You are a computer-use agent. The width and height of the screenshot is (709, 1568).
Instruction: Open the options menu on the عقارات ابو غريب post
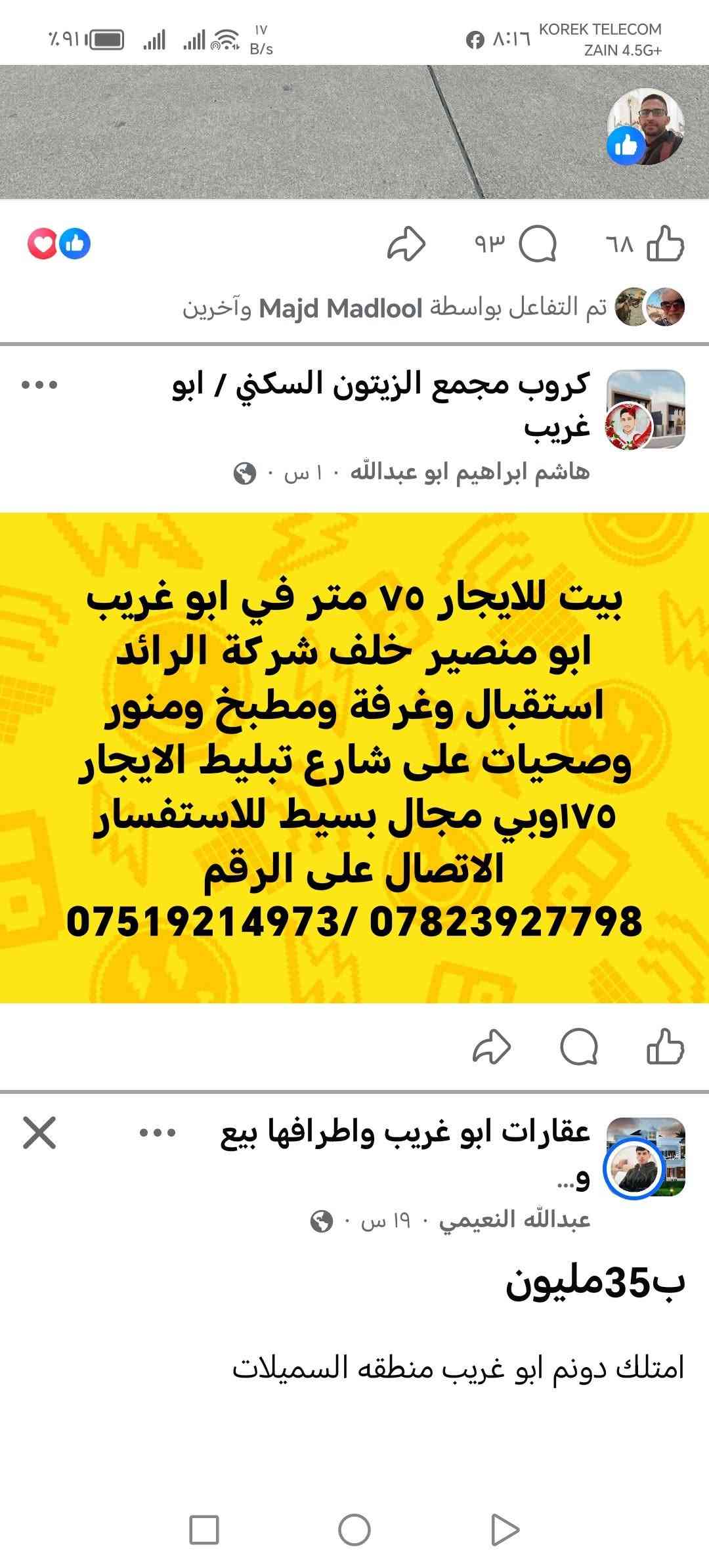(x=158, y=1133)
